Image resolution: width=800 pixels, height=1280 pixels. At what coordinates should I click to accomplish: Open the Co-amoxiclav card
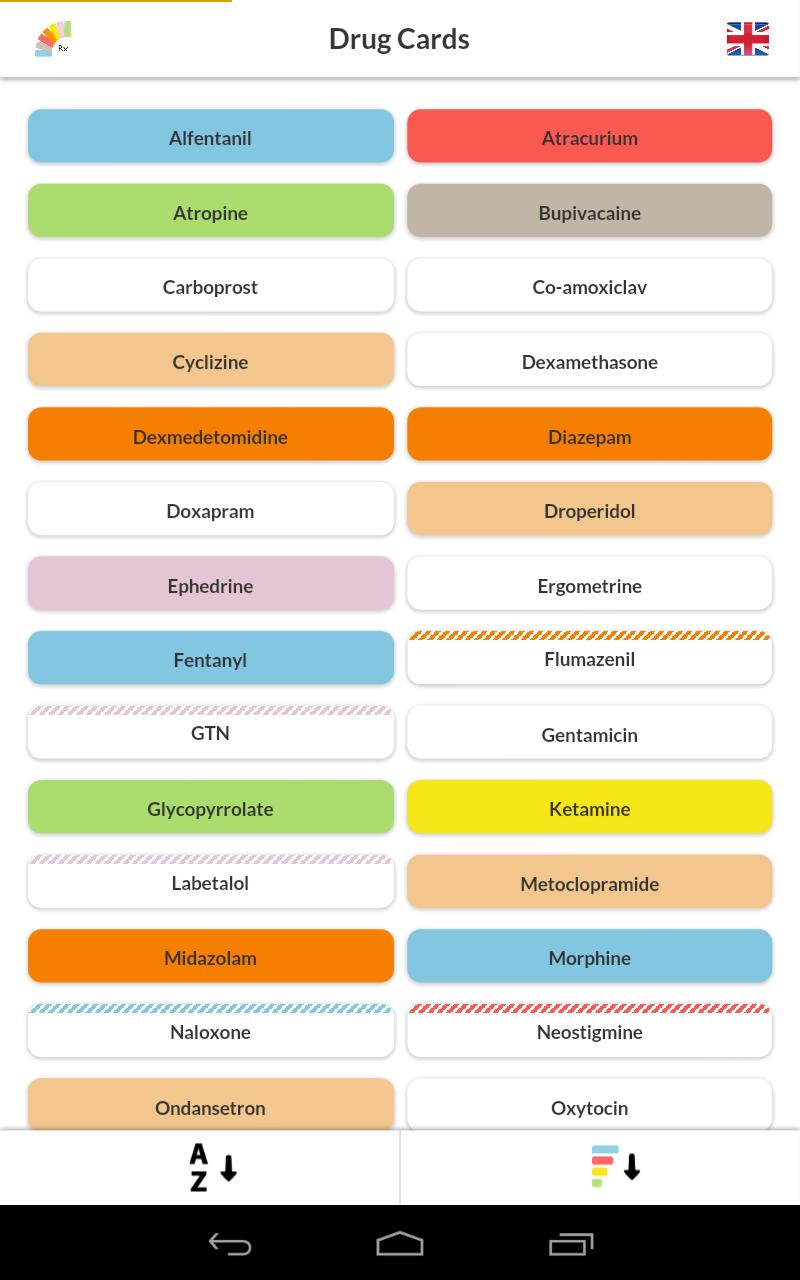589,286
